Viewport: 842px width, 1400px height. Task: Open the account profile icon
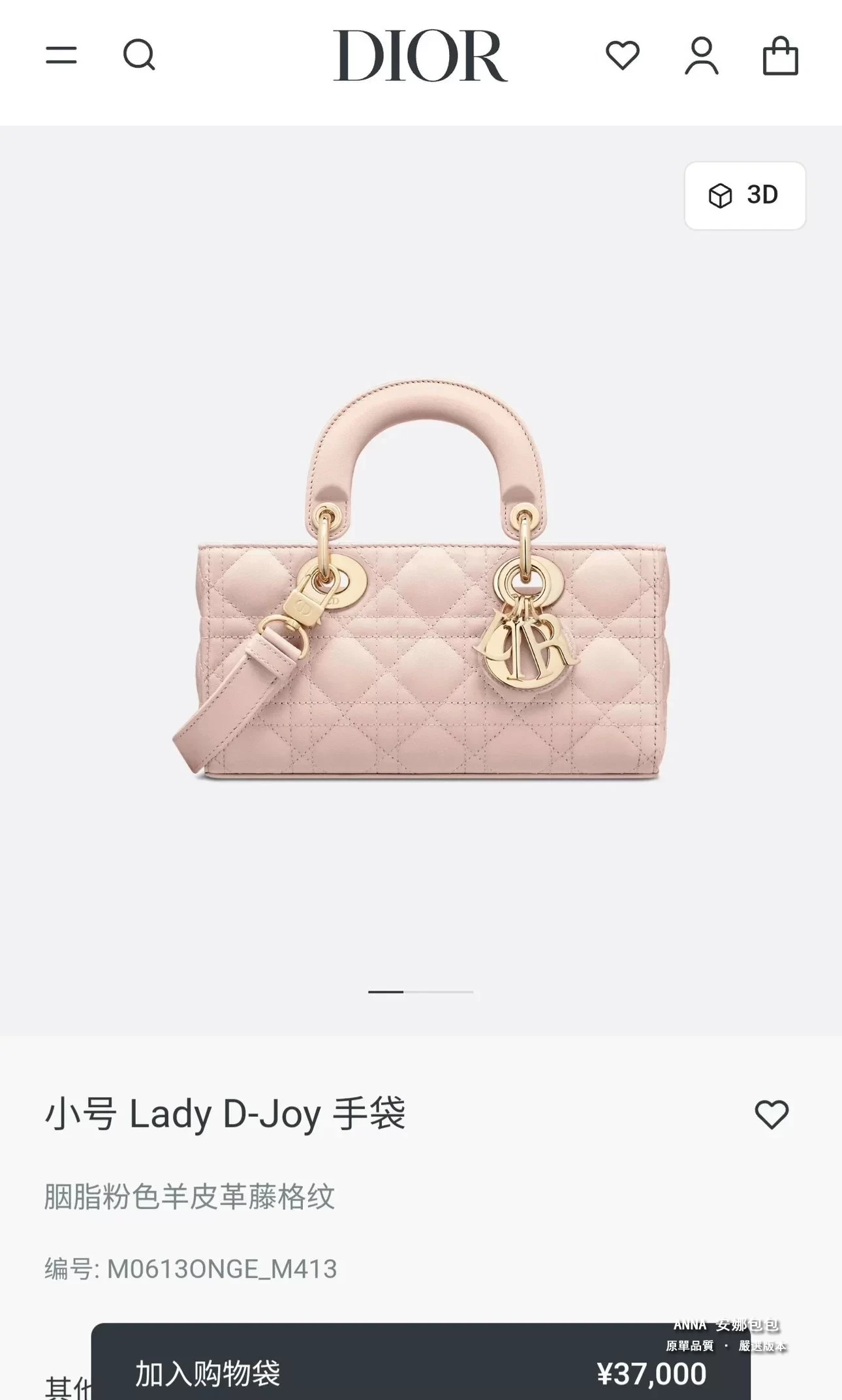coord(701,55)
